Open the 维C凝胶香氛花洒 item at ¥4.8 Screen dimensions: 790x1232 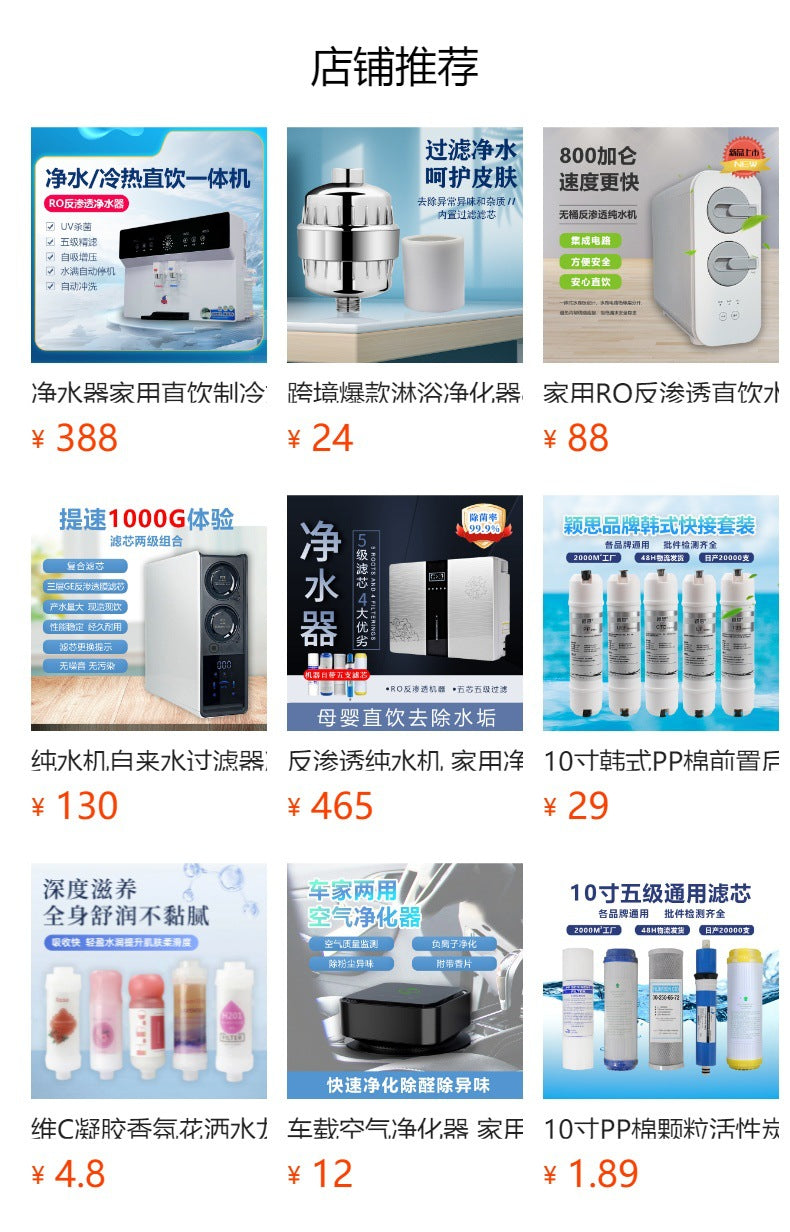coord(148,981)
